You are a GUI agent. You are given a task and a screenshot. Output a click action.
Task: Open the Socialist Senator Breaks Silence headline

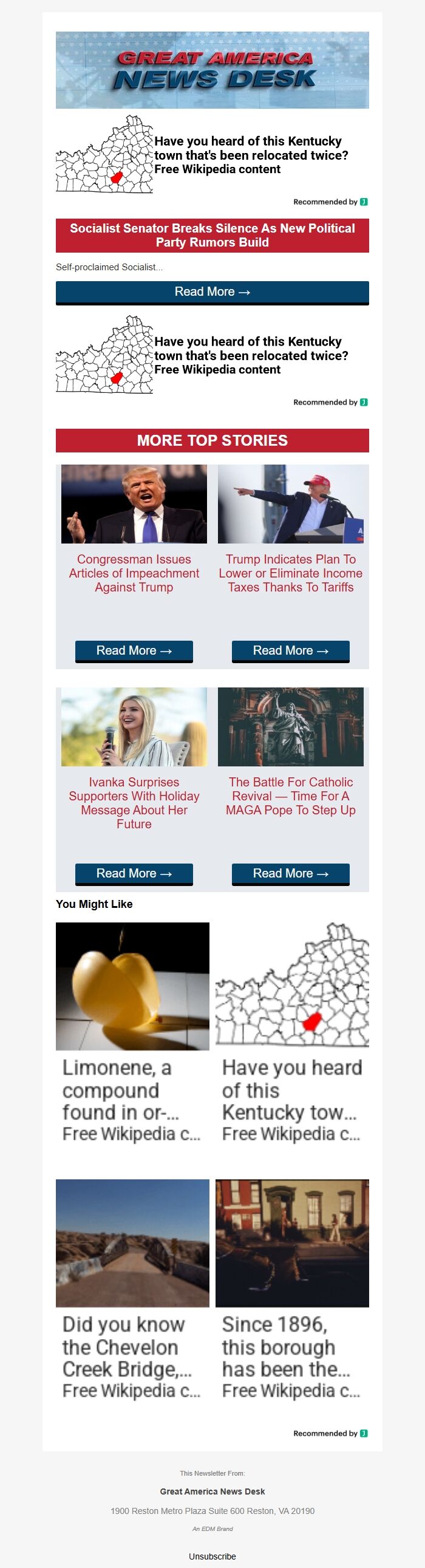[x=212, y=236]
